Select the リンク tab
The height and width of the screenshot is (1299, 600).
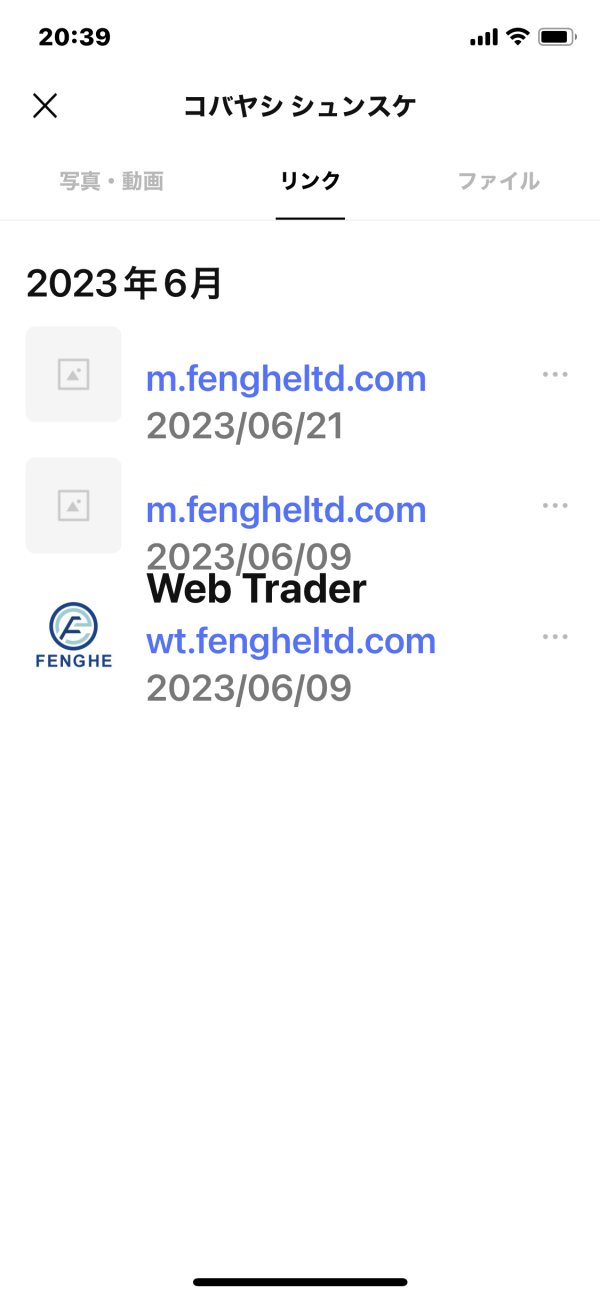[x=310, y=181]
